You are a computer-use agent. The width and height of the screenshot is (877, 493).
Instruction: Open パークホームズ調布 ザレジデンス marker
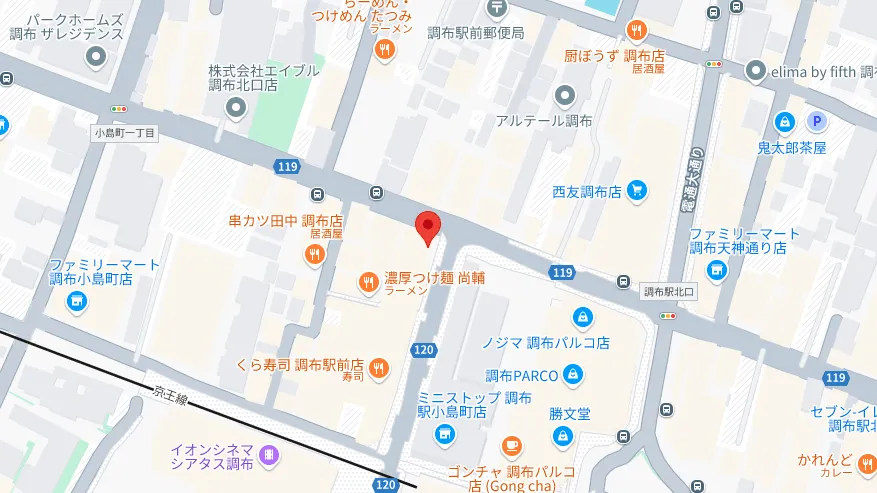pos(96,58)
